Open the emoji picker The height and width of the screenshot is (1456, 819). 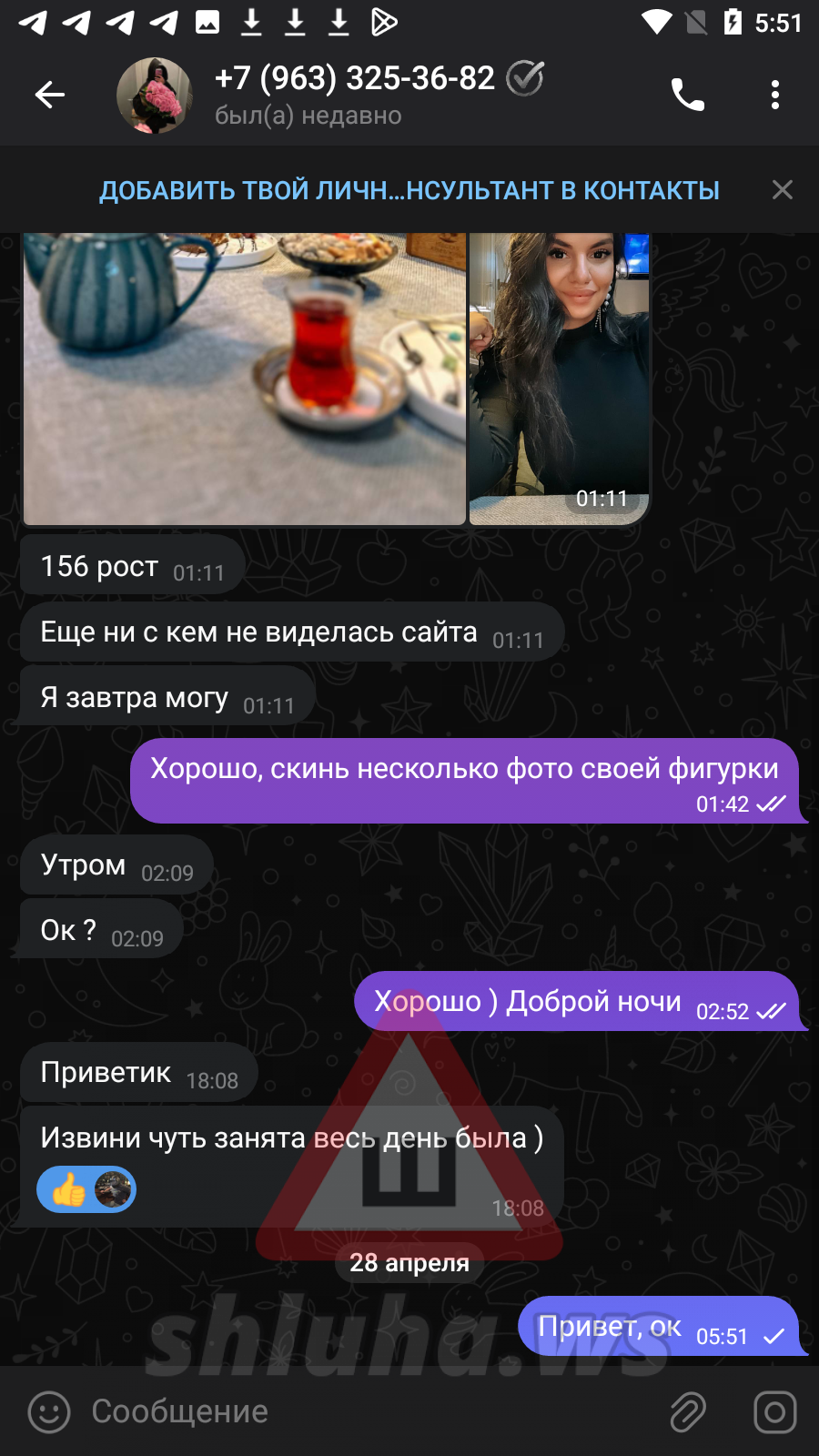49,1412
